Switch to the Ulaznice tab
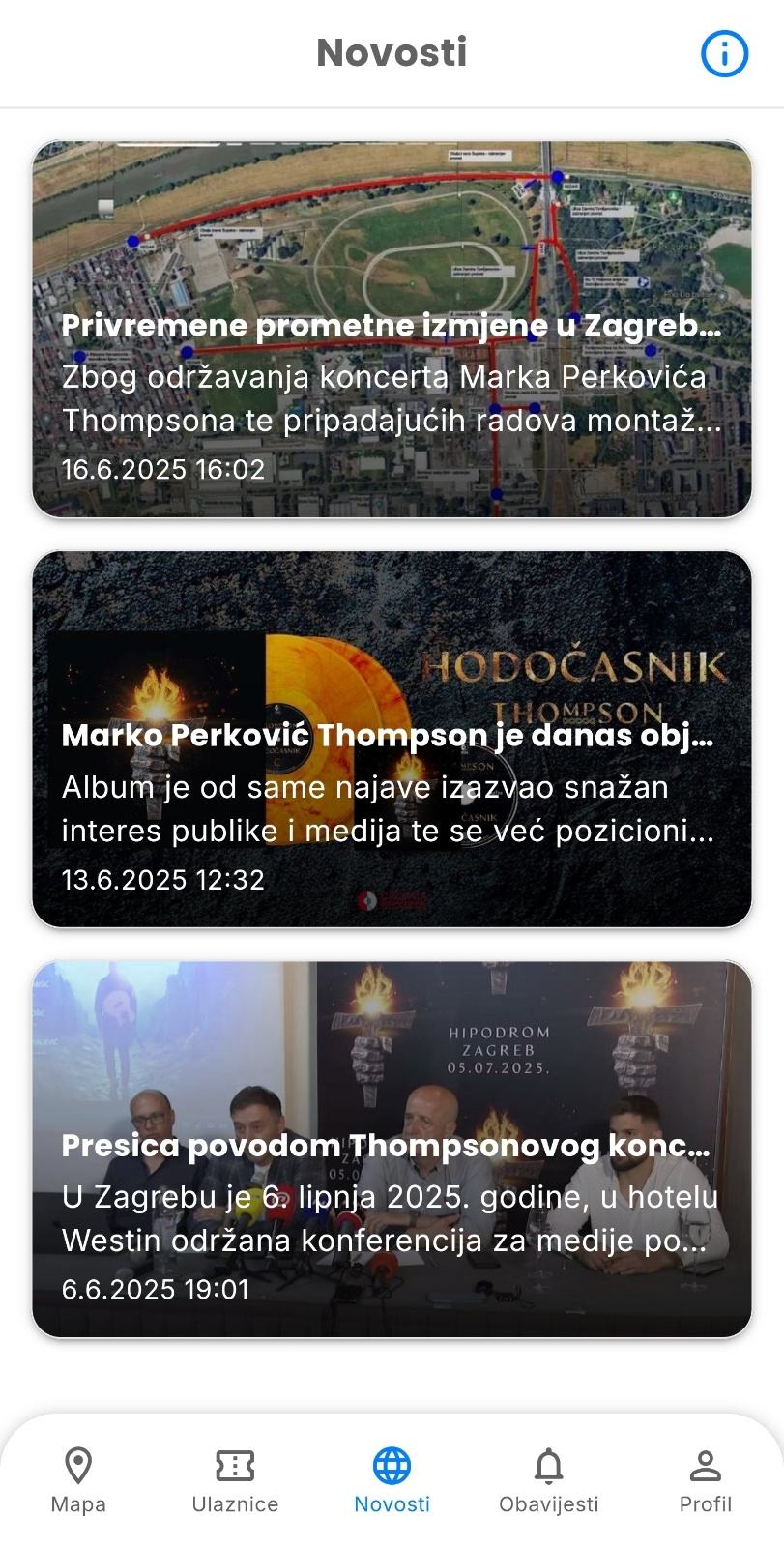Viewport: 784px width, 1547px height. tap(235, 1479)
